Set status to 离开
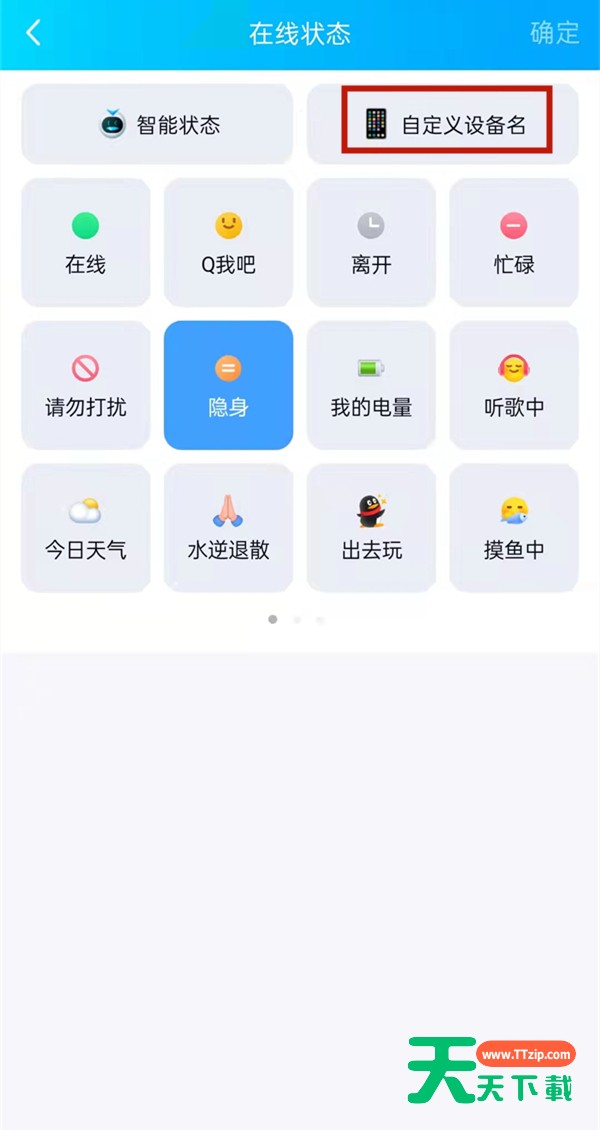Viewport: 600px width, 1130px height. coord(371,243)
